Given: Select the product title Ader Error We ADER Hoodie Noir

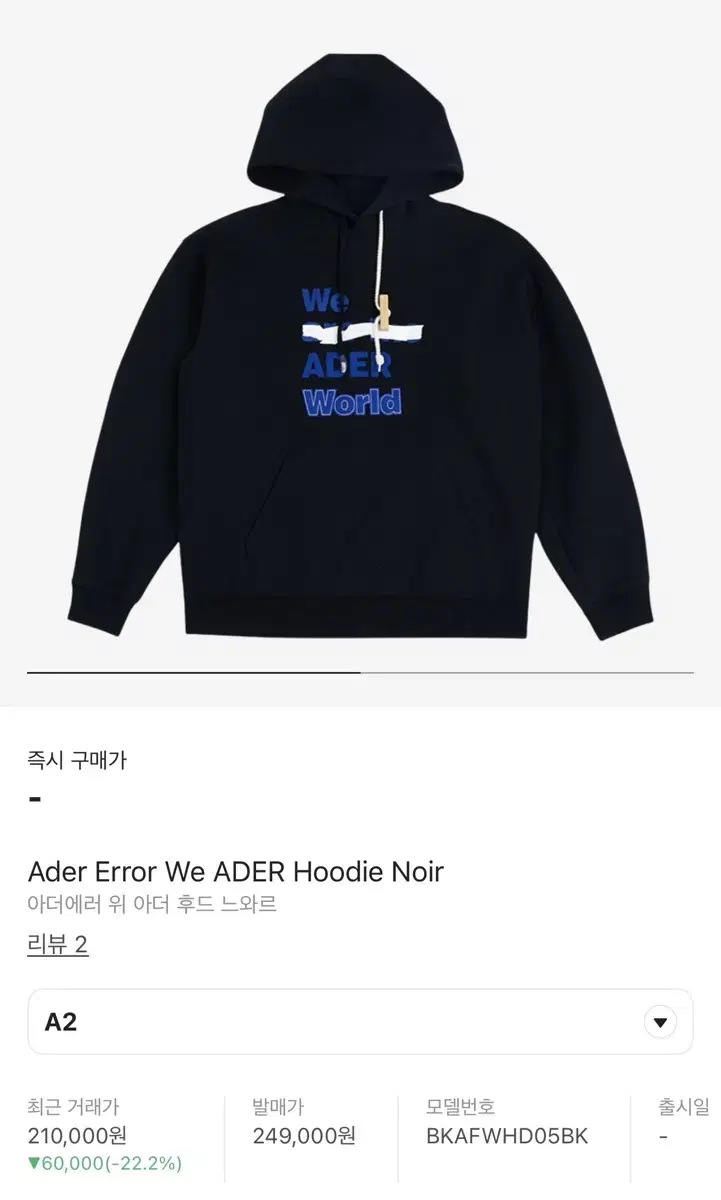Looking at the screenshot, I should (234, 871).
